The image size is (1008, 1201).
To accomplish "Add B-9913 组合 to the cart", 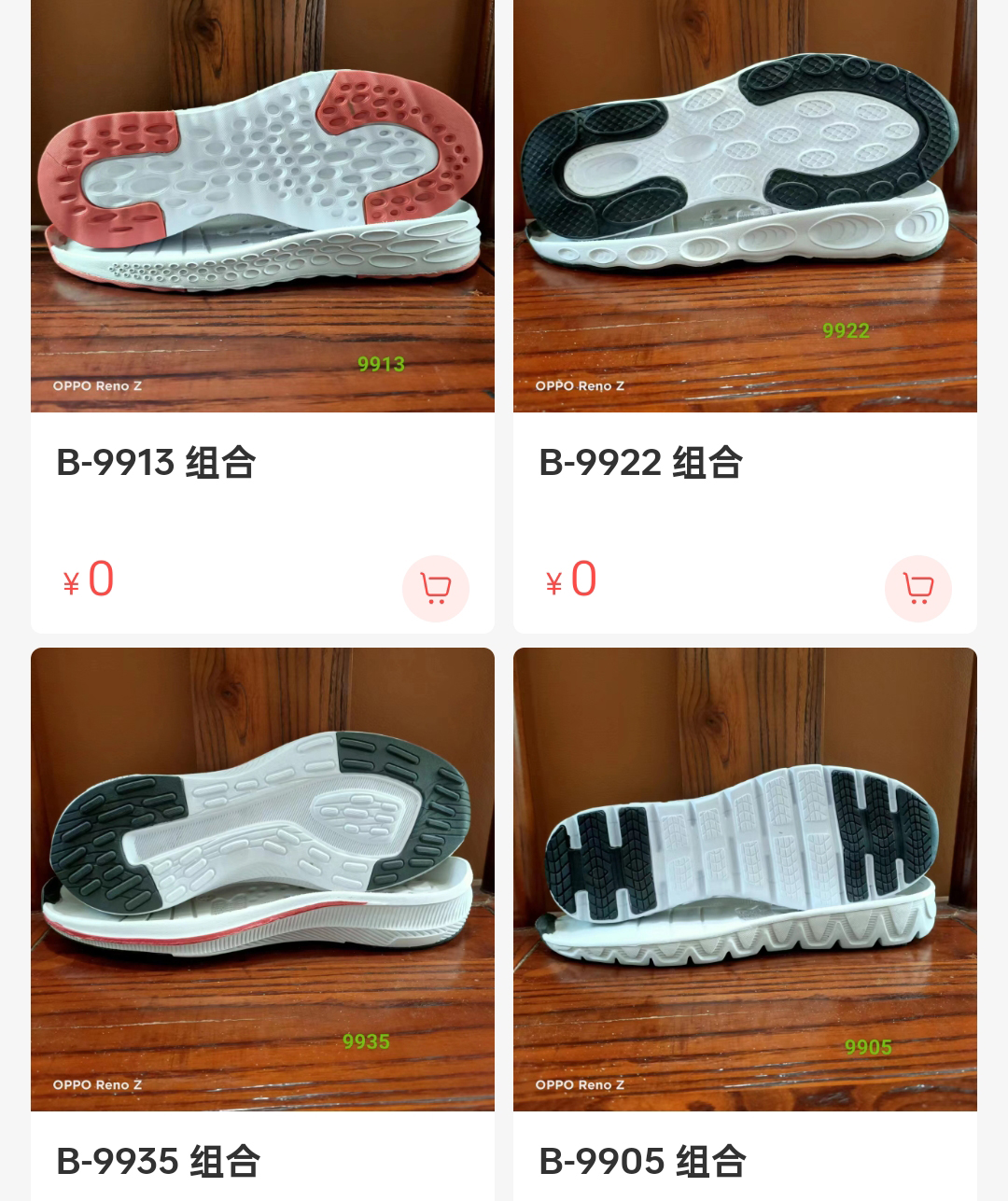I will pos(435,588).
